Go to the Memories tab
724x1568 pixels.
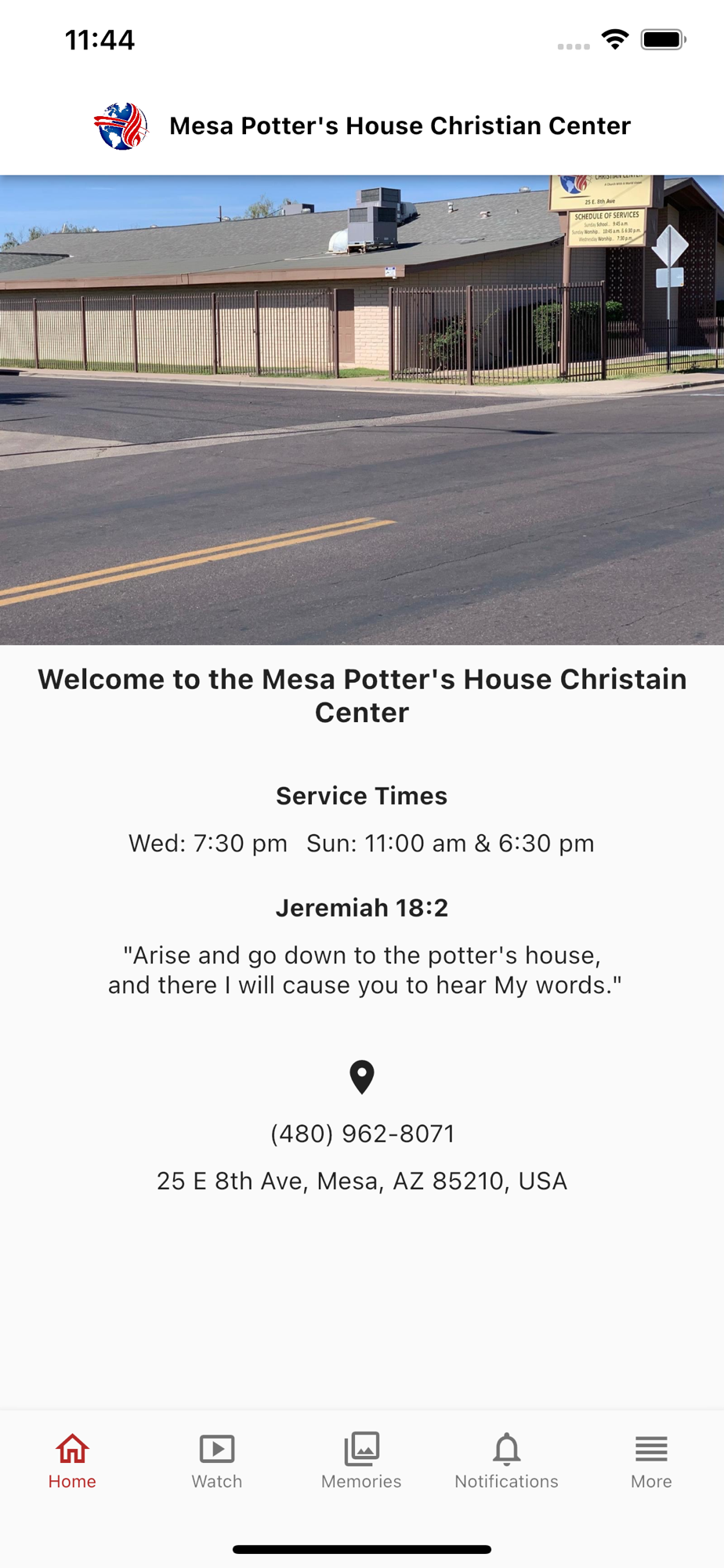tap(361, 1461)
